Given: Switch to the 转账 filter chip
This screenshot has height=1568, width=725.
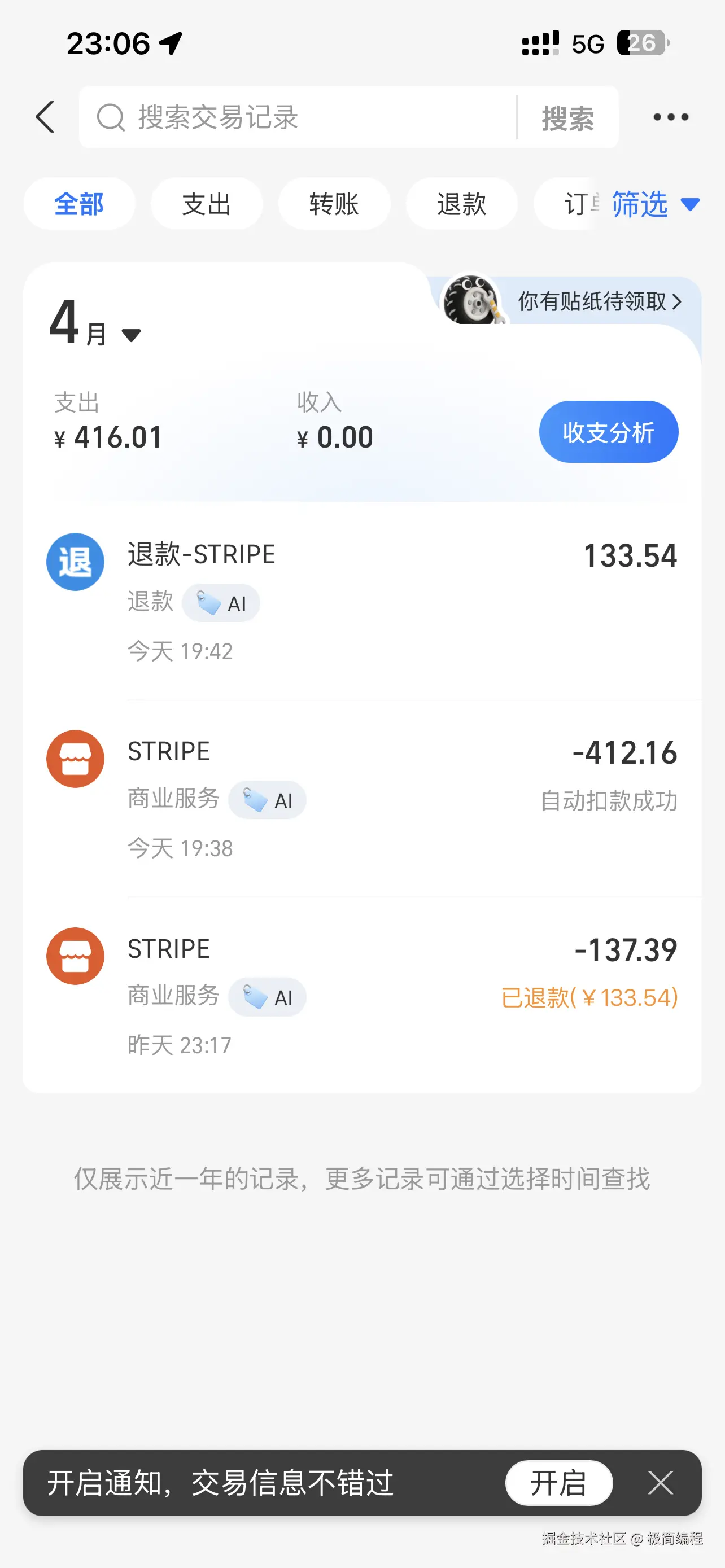Looking at the screenshot, I should click(334, 203).
